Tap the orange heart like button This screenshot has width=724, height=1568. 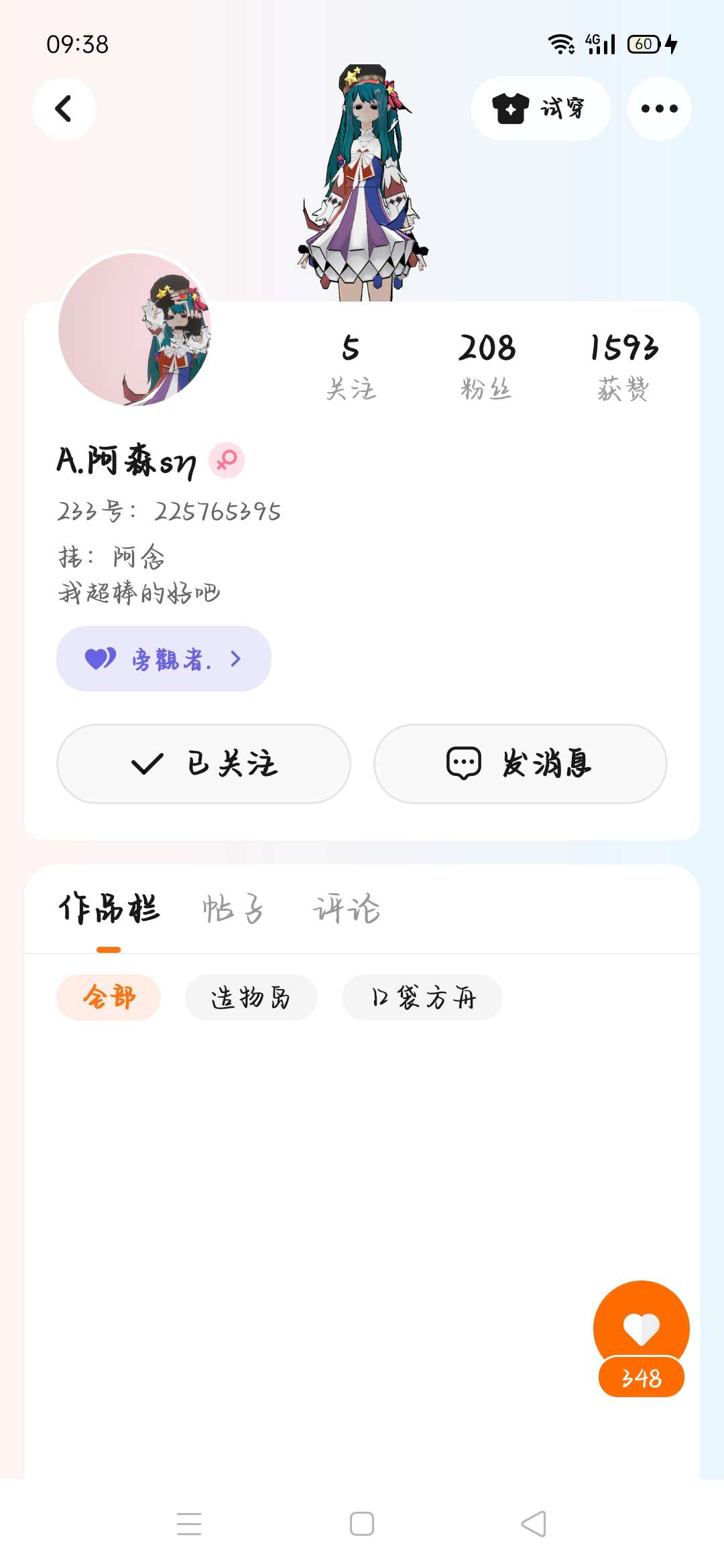coord(641,1328)
